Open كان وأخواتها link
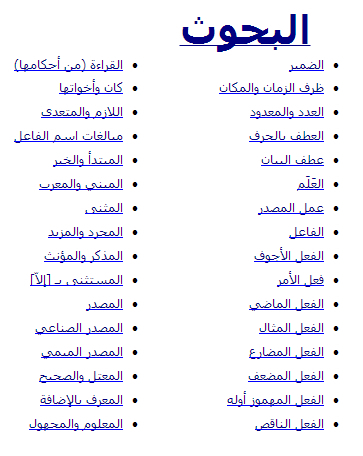 [91, 88]
